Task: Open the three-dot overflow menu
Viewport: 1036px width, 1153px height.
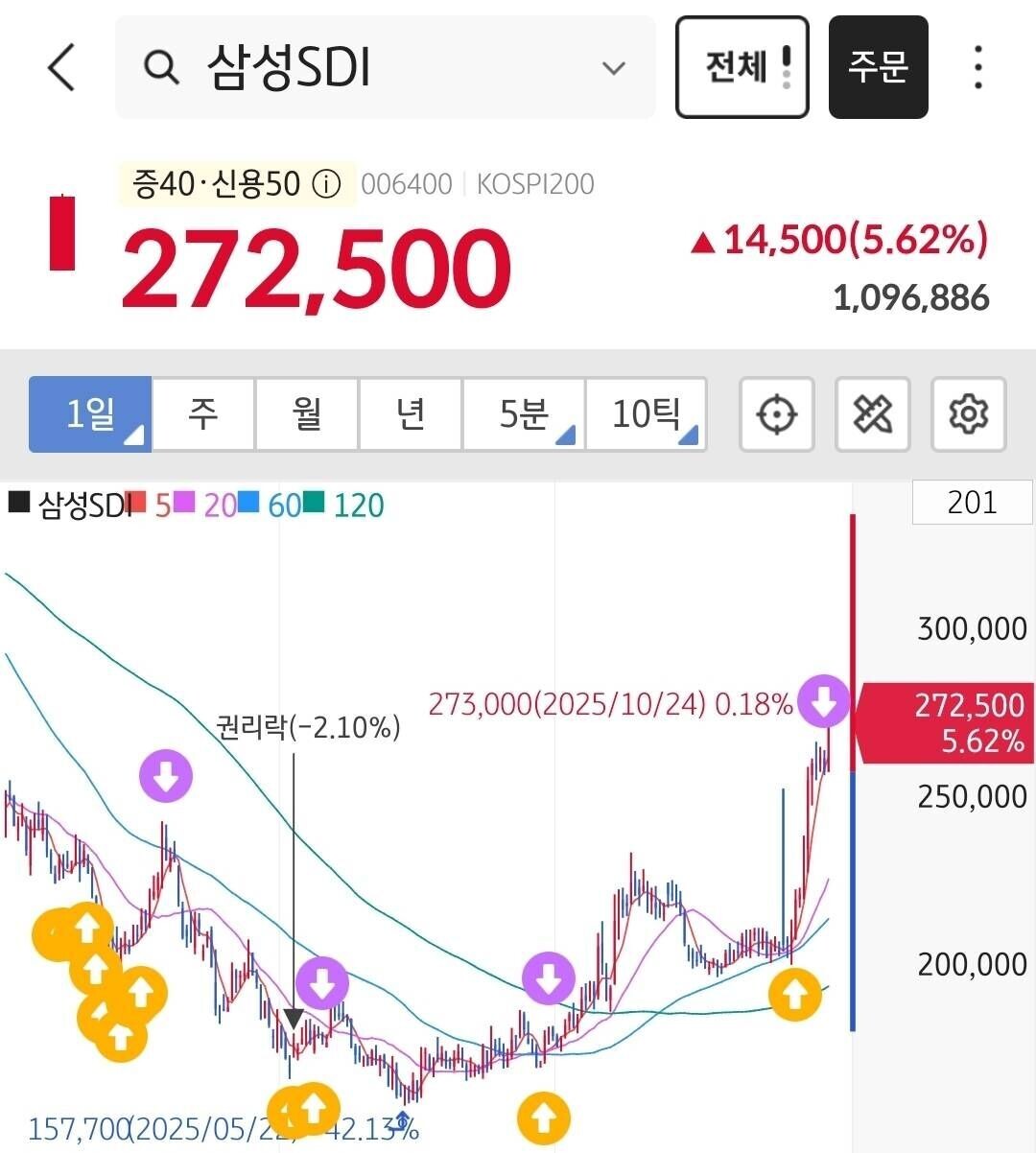Action: (x=977, y=67)
